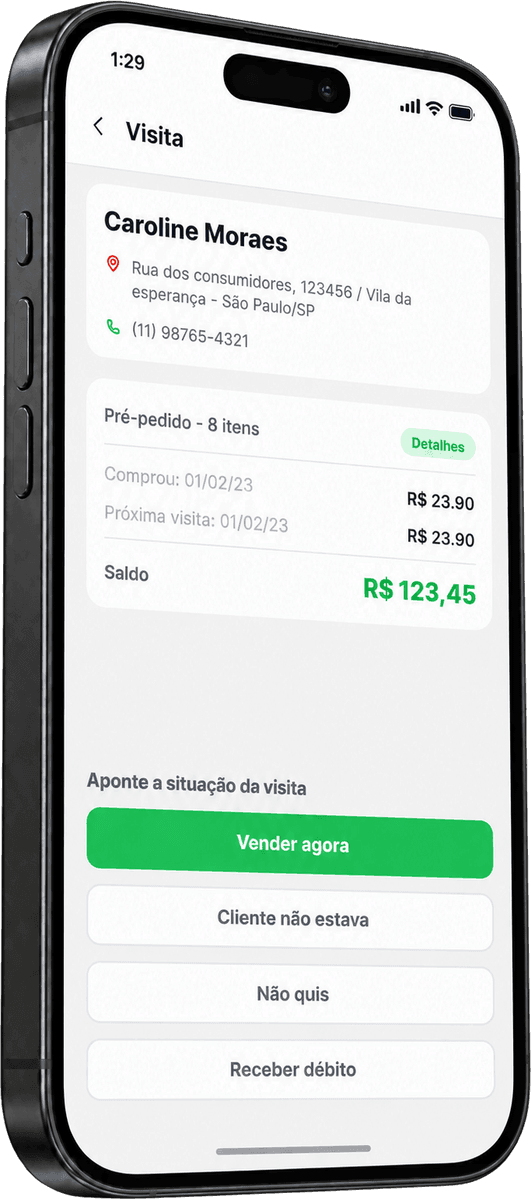
Task: Choose the Não quis option
Action: [291, 994]
